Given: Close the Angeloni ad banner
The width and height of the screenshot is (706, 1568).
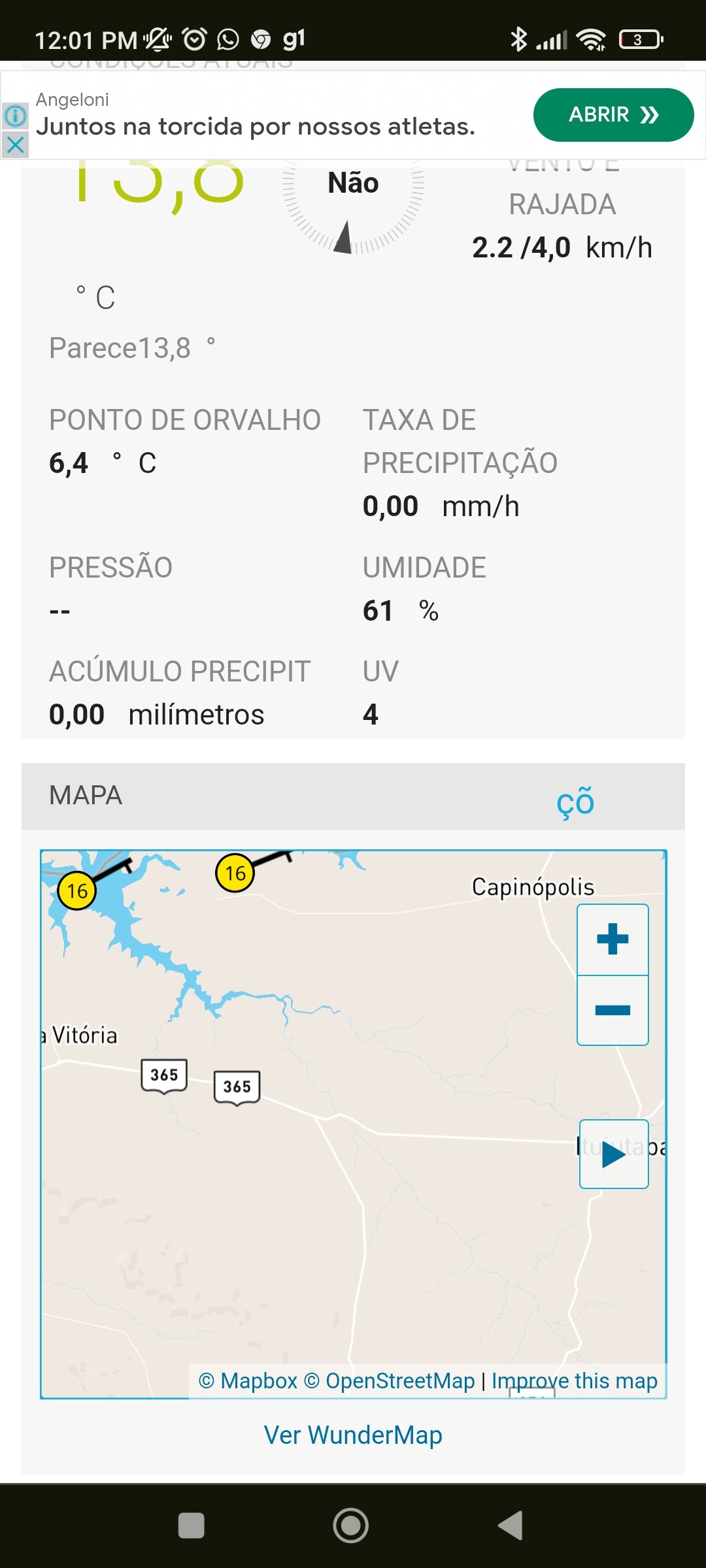Looking at the screenshot, I should click(15, 144).
